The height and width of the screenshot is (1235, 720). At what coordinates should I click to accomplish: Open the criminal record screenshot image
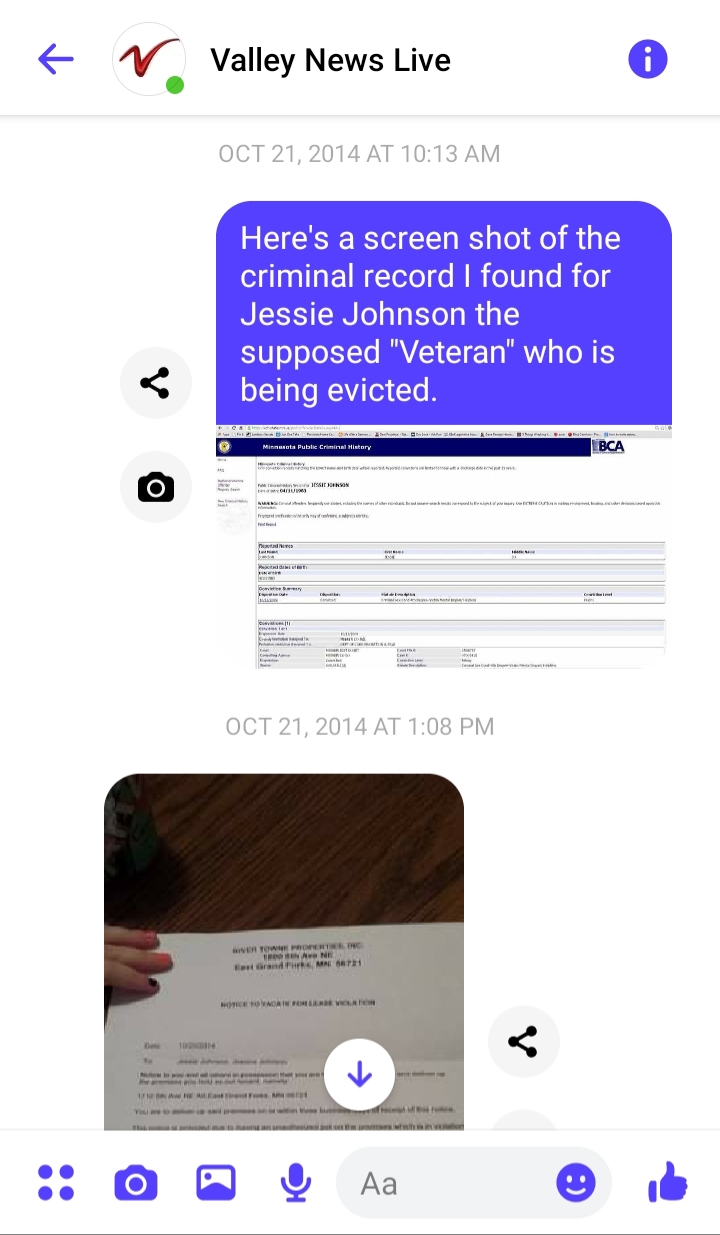(444, 534)
